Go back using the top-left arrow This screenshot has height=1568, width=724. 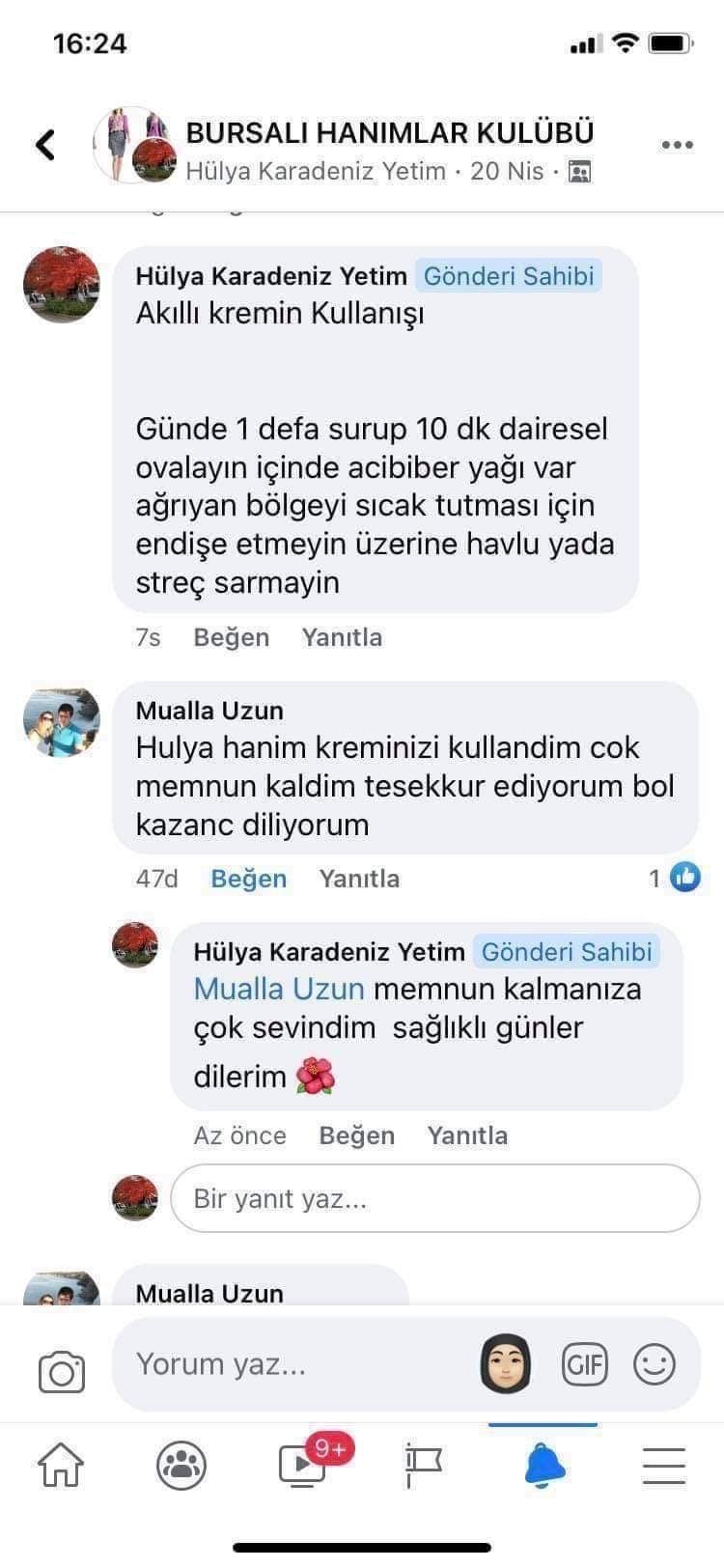(44, 145)
